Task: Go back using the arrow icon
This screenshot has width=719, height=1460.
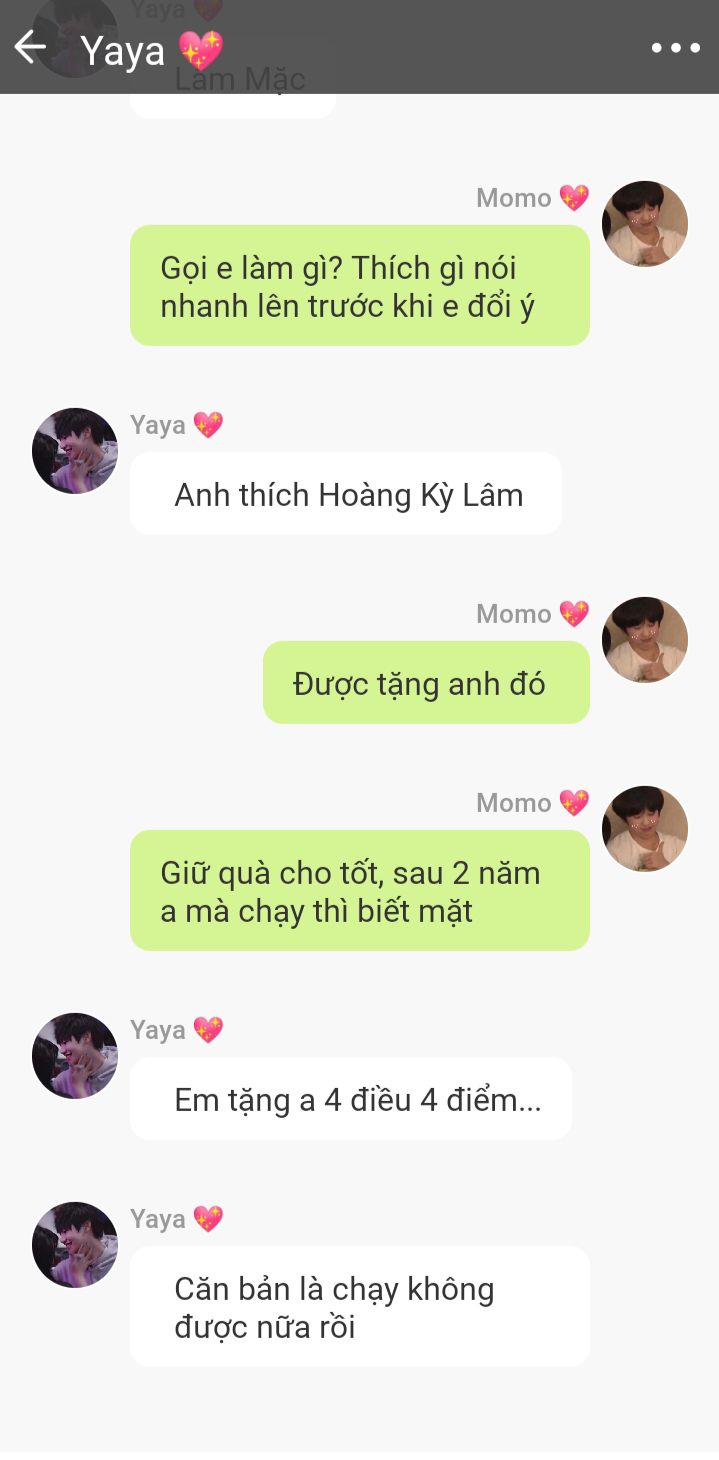Action: [x=30, y=46]
